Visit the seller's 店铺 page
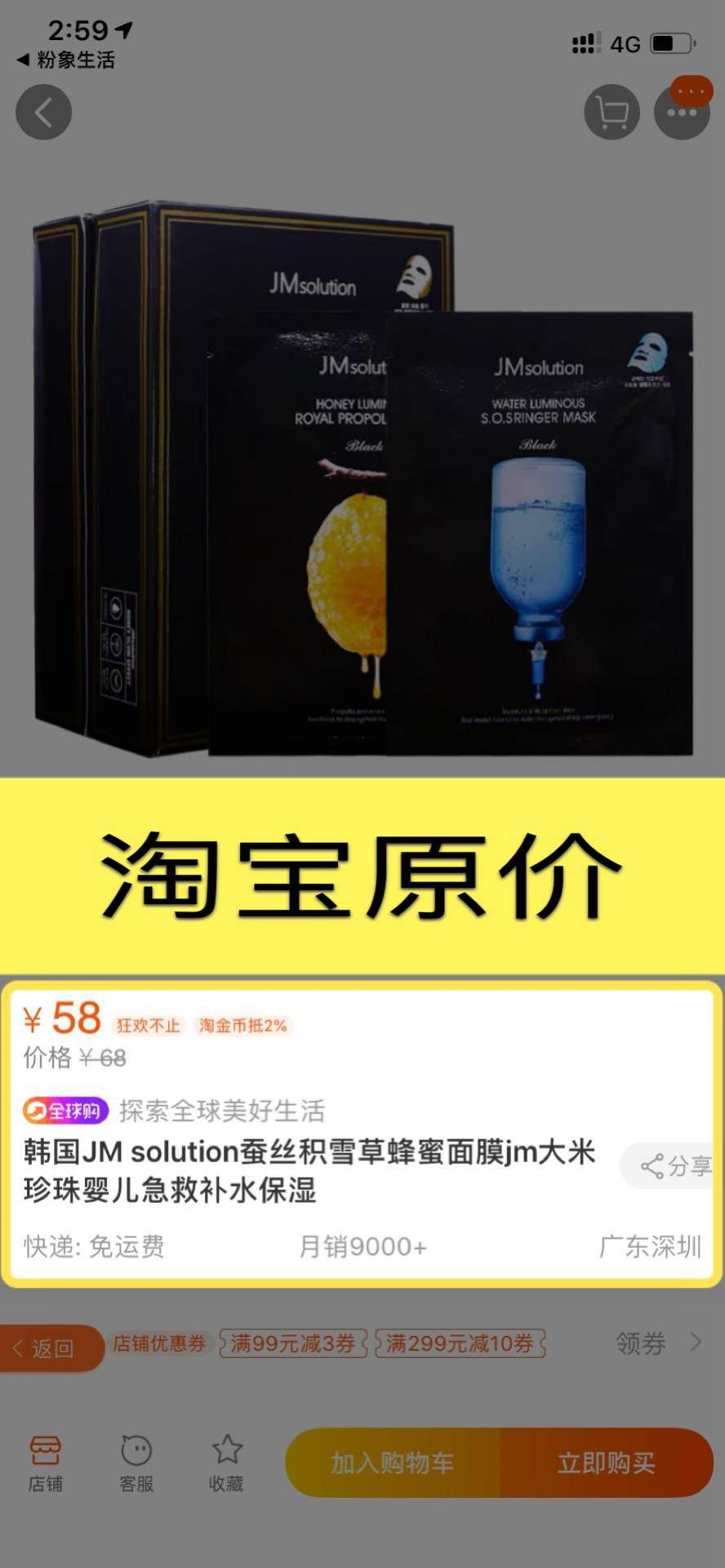725x1568 pixels. pyautogui.click(x=45, y=1463)
